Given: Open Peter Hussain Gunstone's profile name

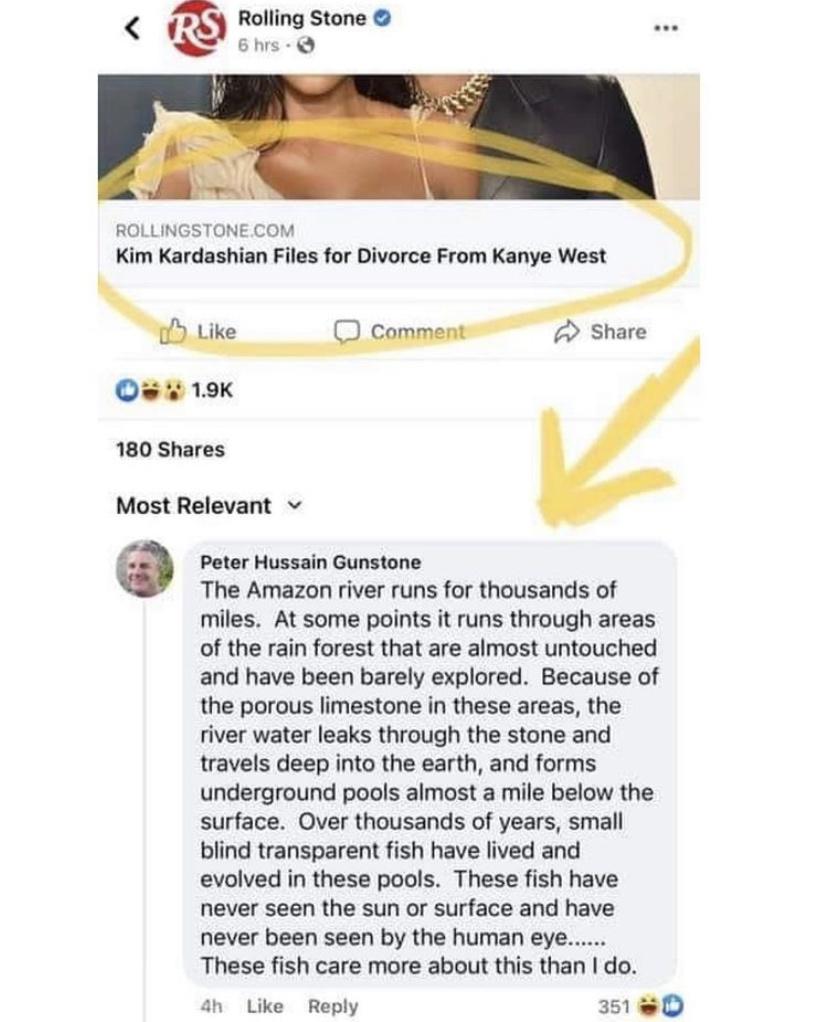Looking at the screenshot, I should 310,562.
